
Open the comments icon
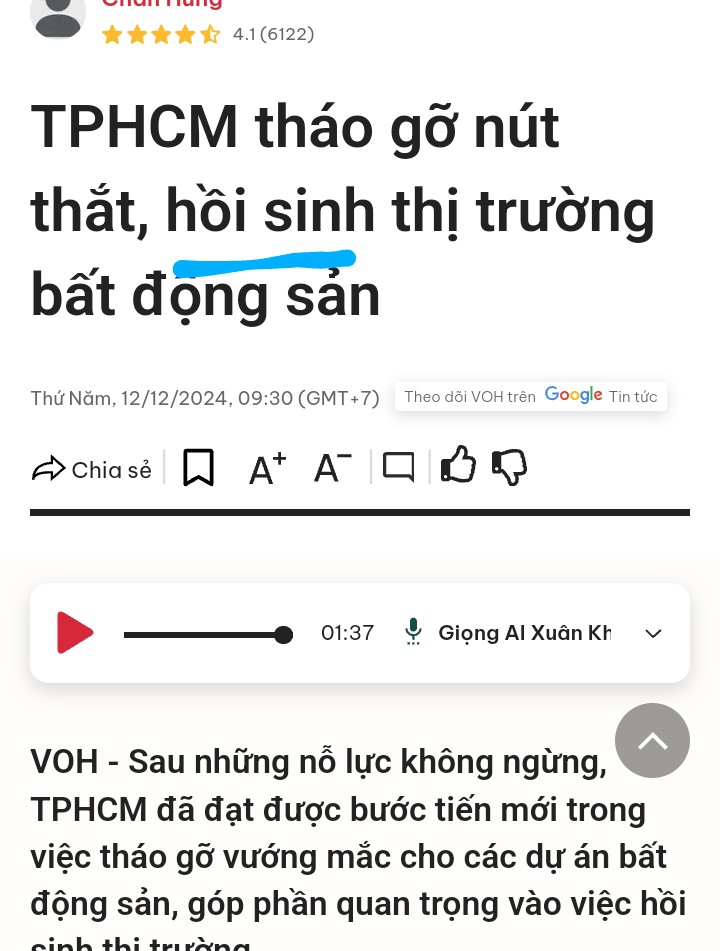pyautogui.click(x=398, y=467)
